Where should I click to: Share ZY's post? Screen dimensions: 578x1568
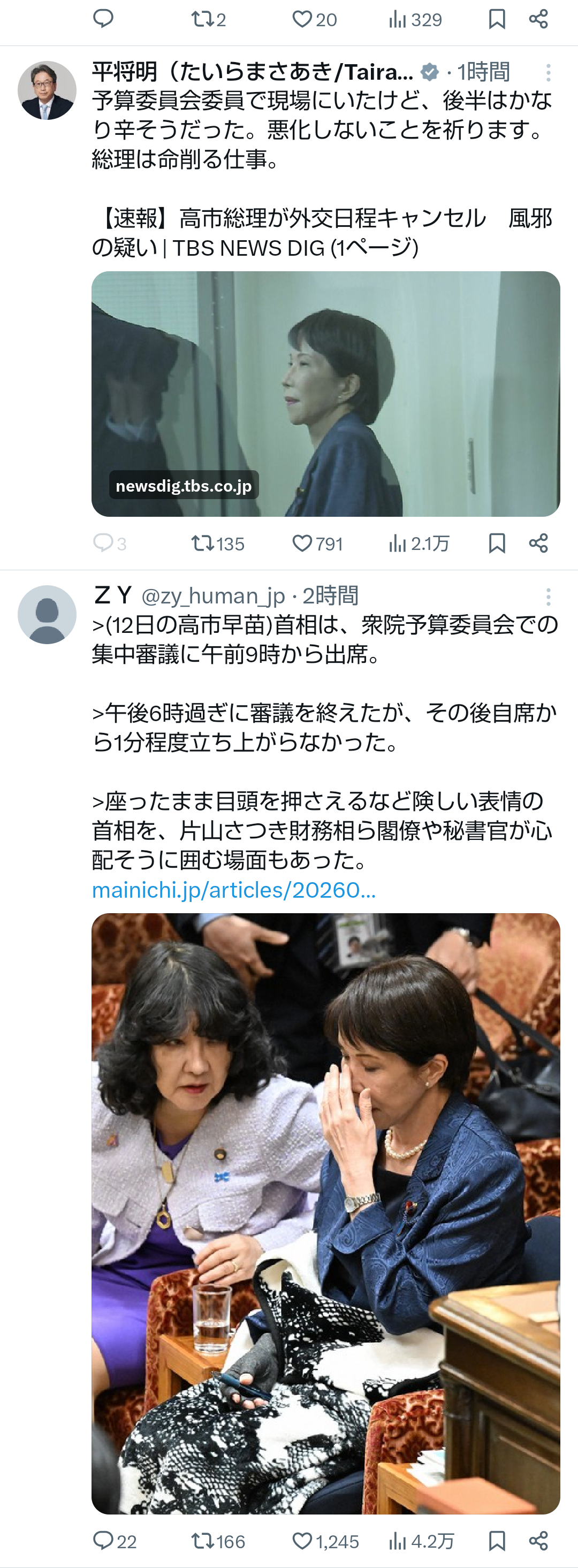click(x=538, y=1541)
